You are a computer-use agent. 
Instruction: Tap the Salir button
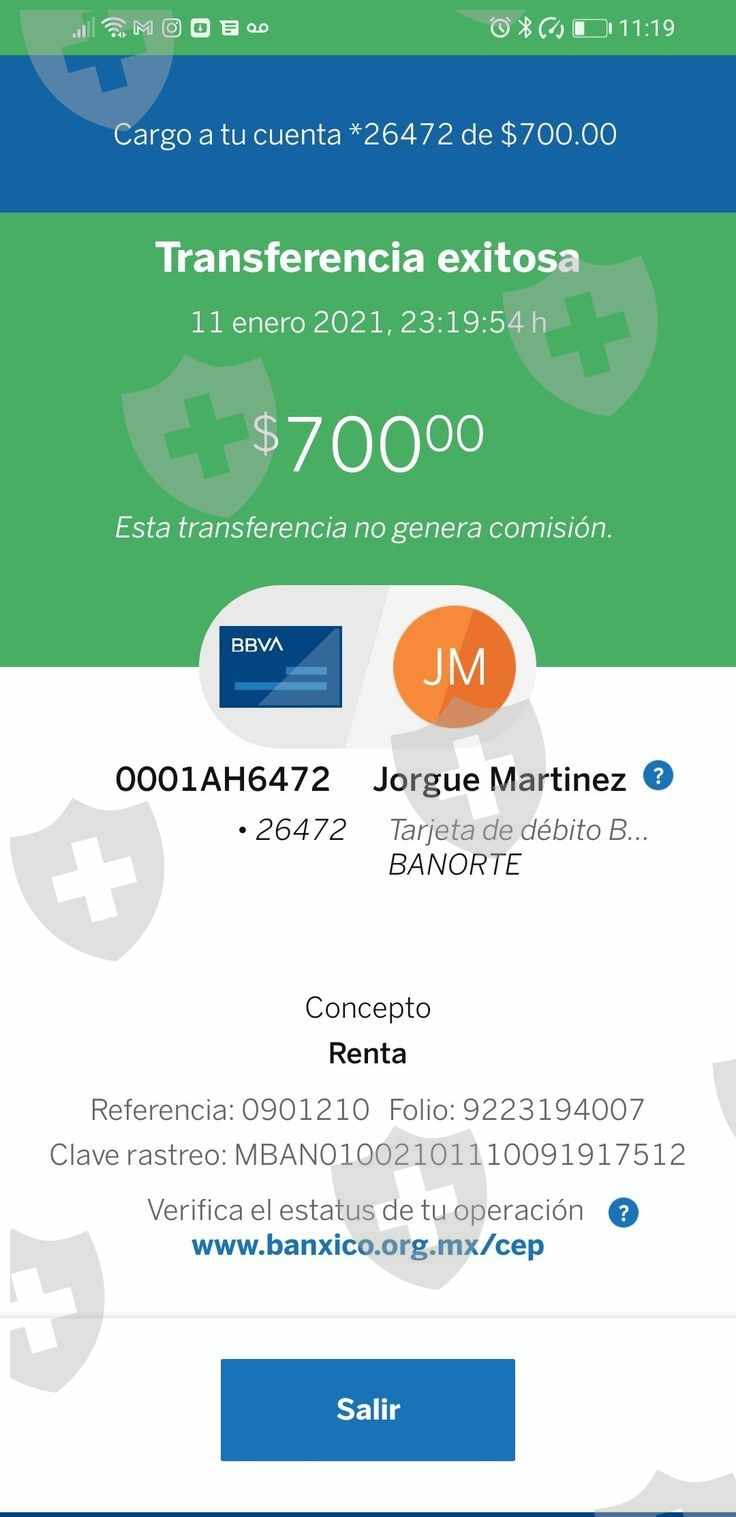367,1408
